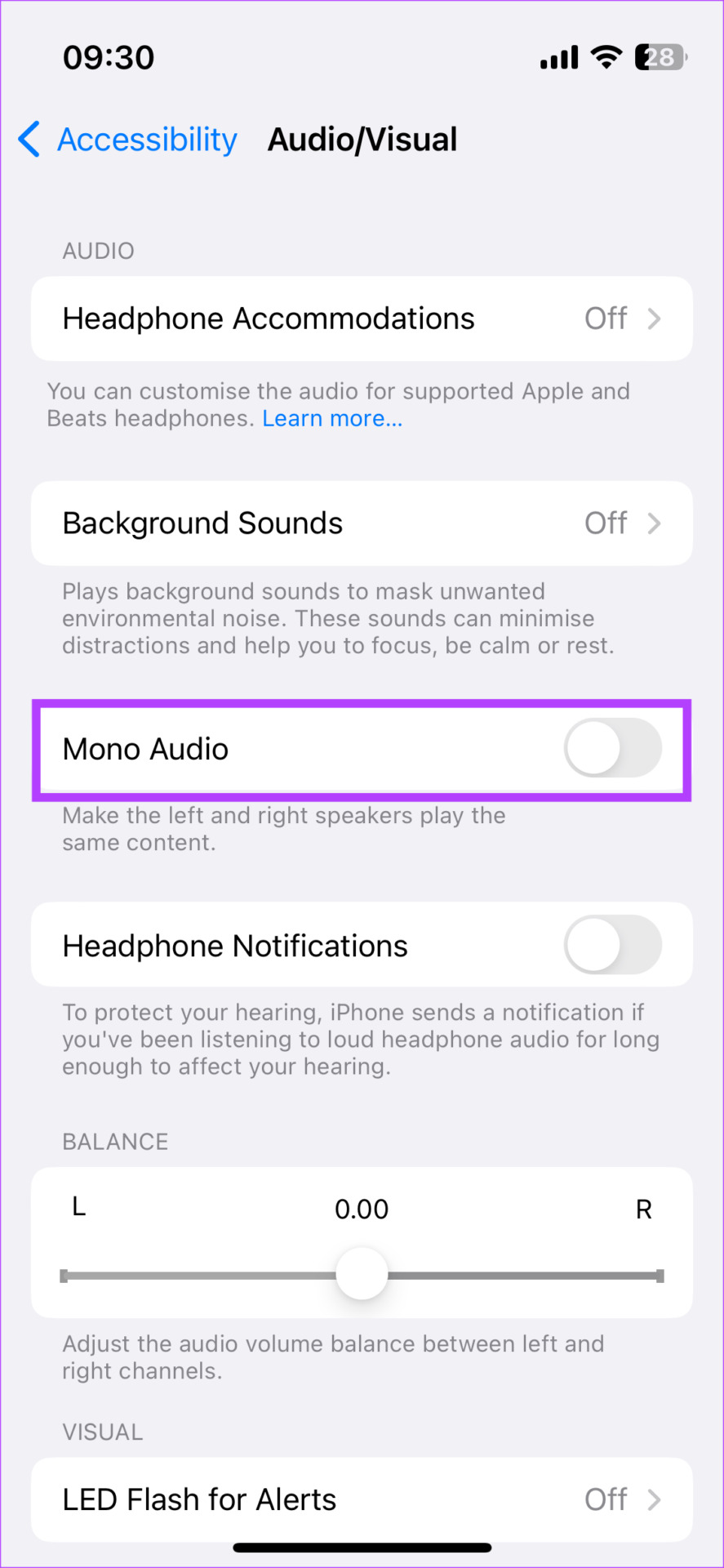724x1568 pixels.
Task: Adjust the audio balance slider
Action: pos(362,1272)
